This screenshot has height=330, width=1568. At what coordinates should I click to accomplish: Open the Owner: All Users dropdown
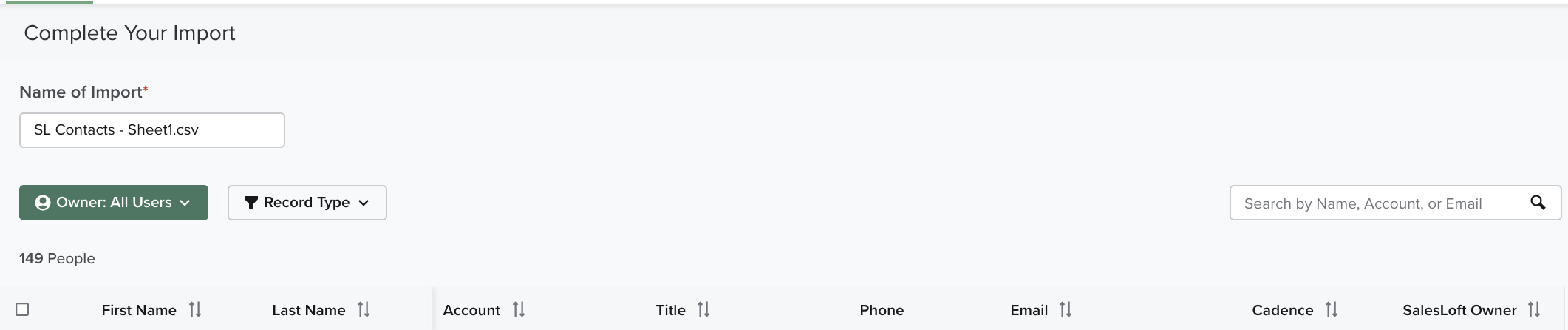click(114, 203)
